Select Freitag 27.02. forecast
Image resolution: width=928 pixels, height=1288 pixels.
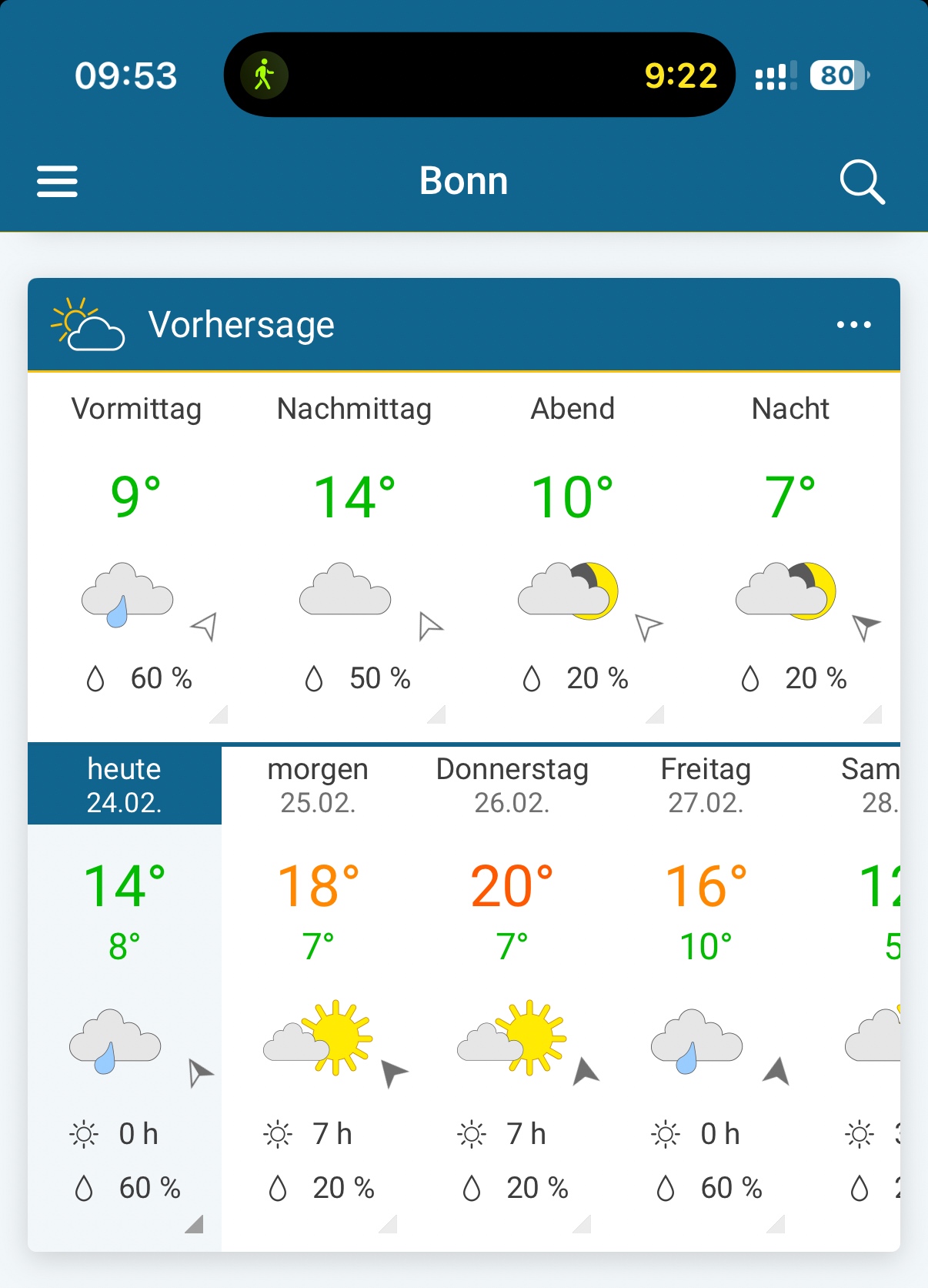click(x=706, y=785)
